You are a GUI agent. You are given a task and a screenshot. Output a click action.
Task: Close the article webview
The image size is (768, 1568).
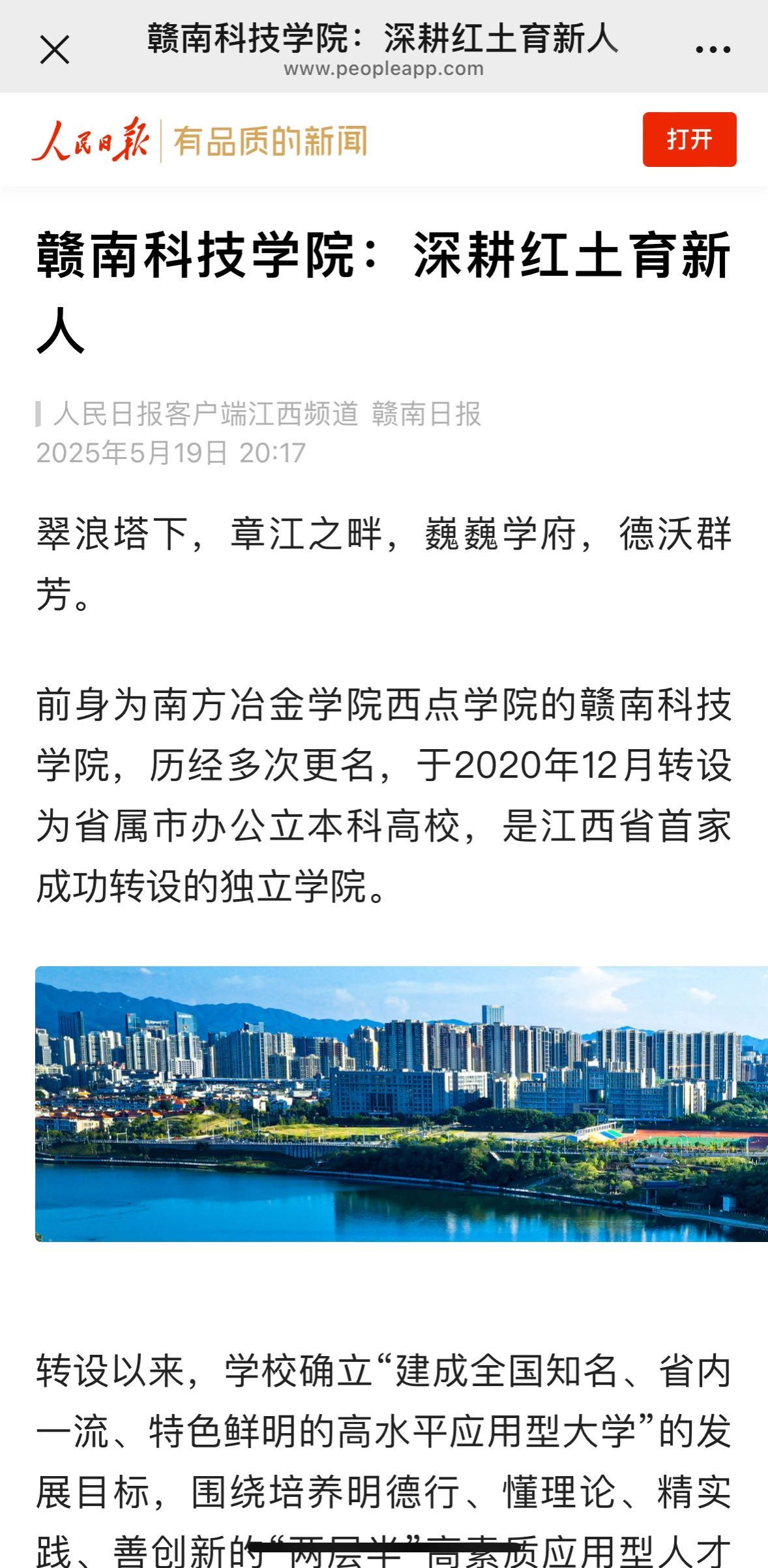pos(55,50)
